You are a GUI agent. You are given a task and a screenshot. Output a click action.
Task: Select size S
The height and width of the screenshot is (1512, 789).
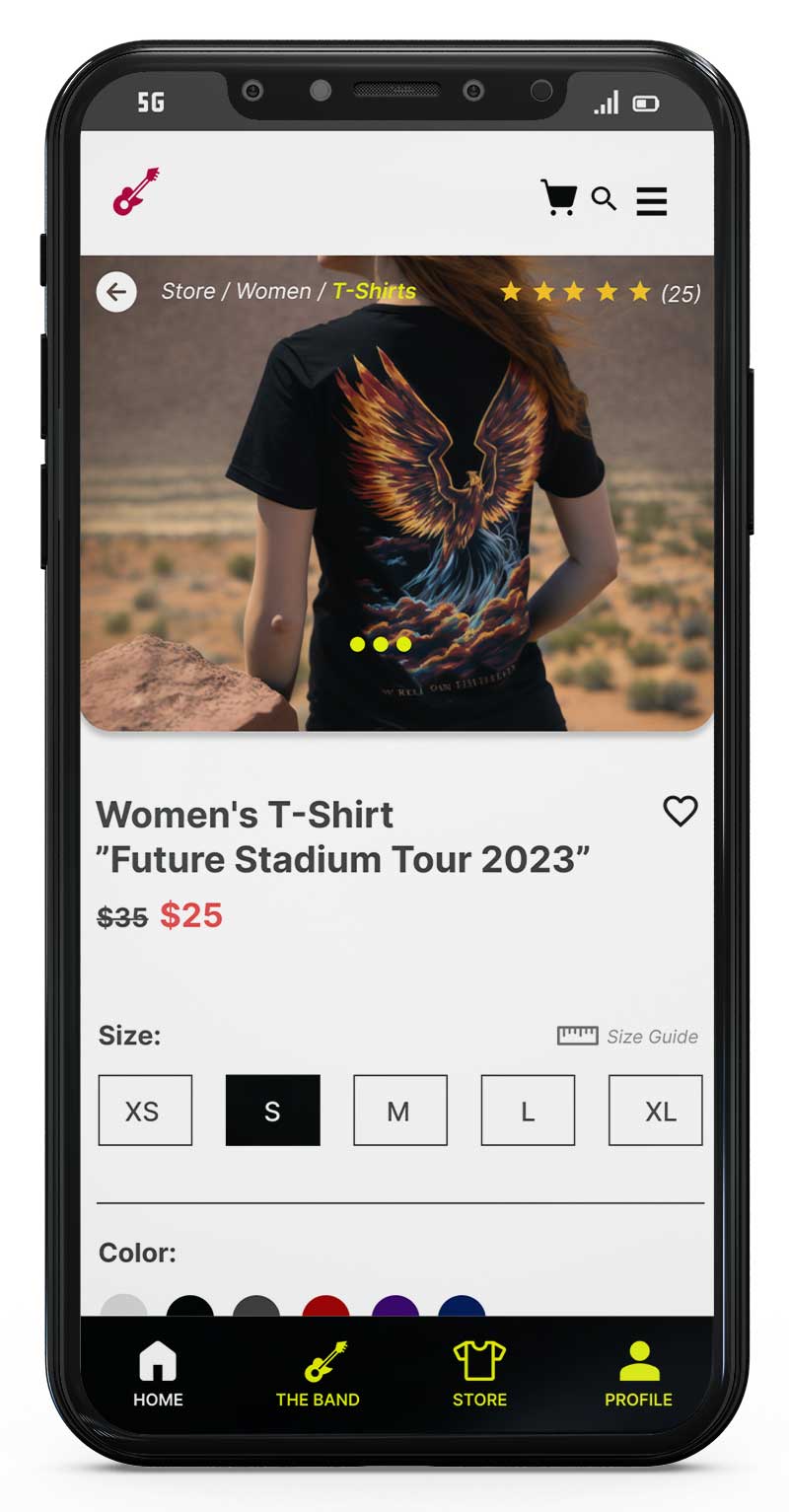[x=272, y=1111]
